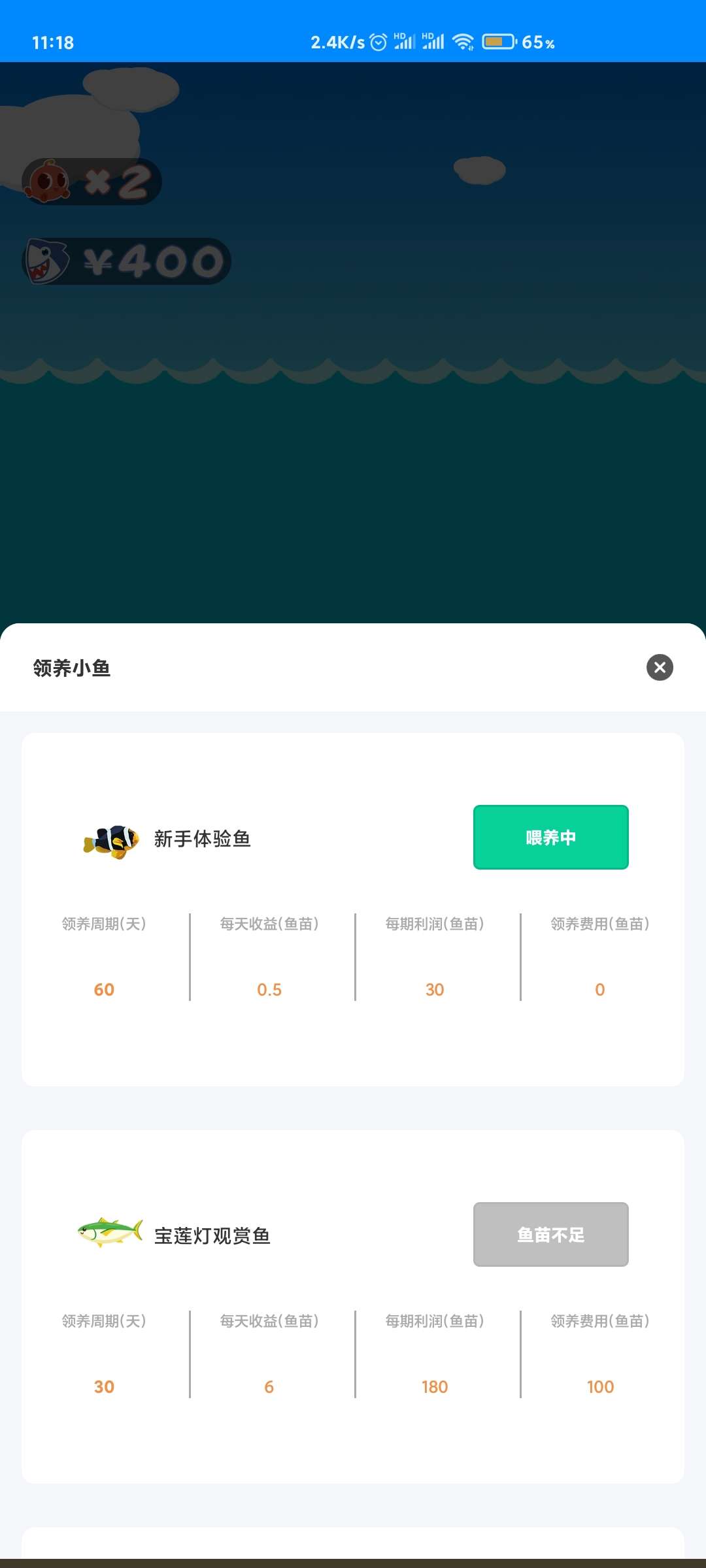Image resolution: width=706 pixels, height=1568 pixels.
Task: Close the 领养小鱼 panel
Action: click(660, 667)
